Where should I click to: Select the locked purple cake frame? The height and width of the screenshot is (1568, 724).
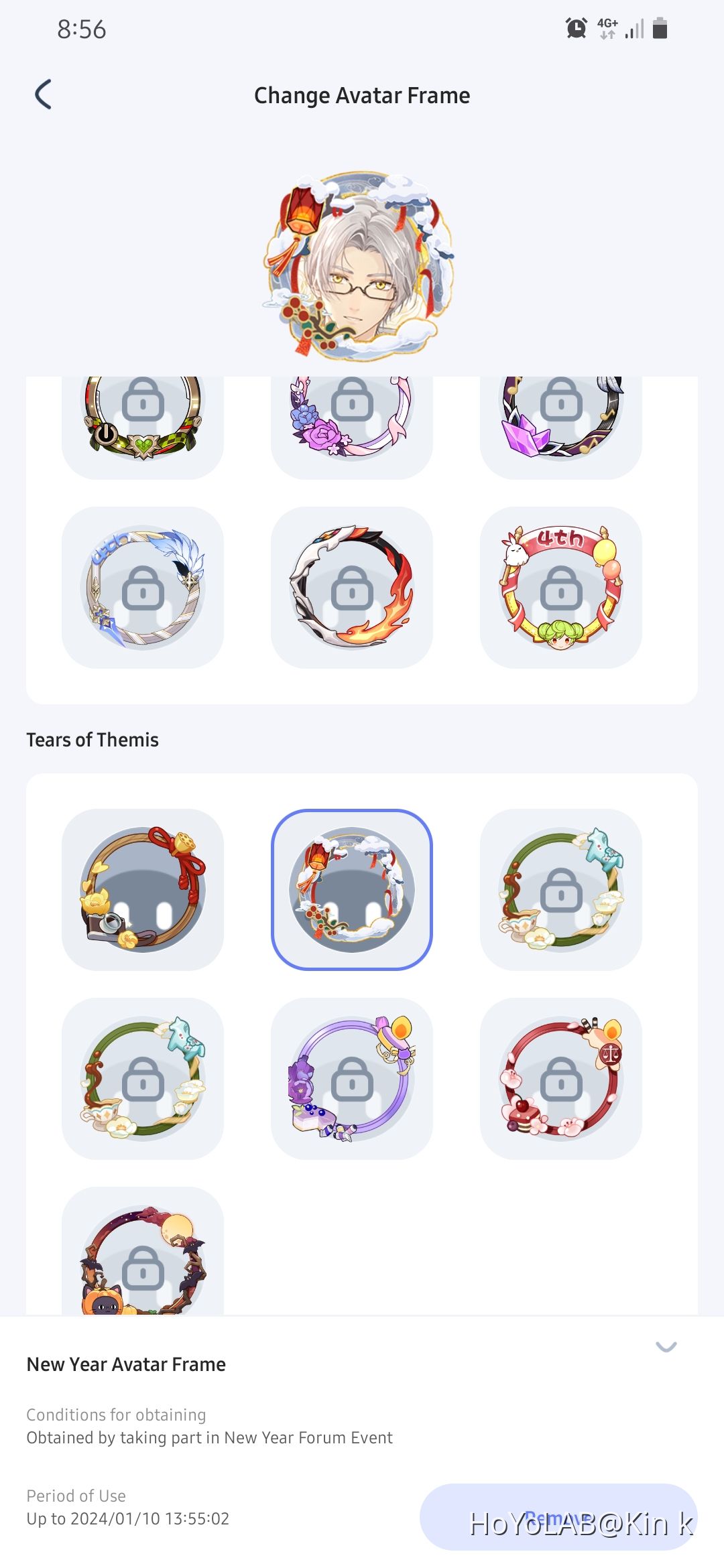[352, 1078]
